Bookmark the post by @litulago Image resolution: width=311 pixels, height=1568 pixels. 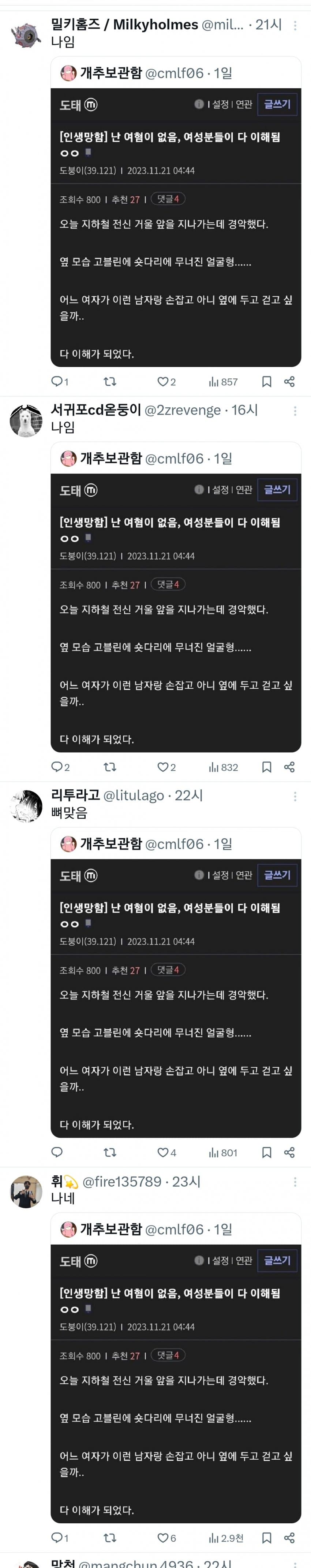pos(267,1152)
